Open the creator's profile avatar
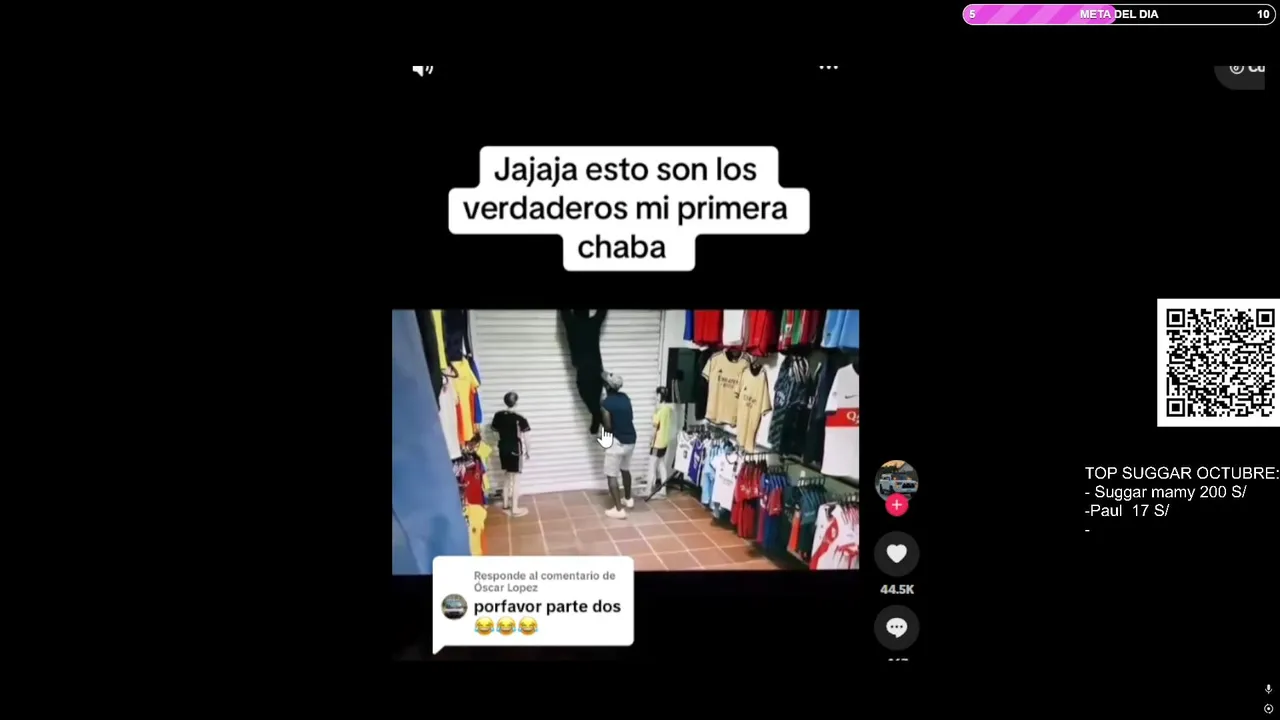This screenshot has width=1280, height=720. pos(896,480)
